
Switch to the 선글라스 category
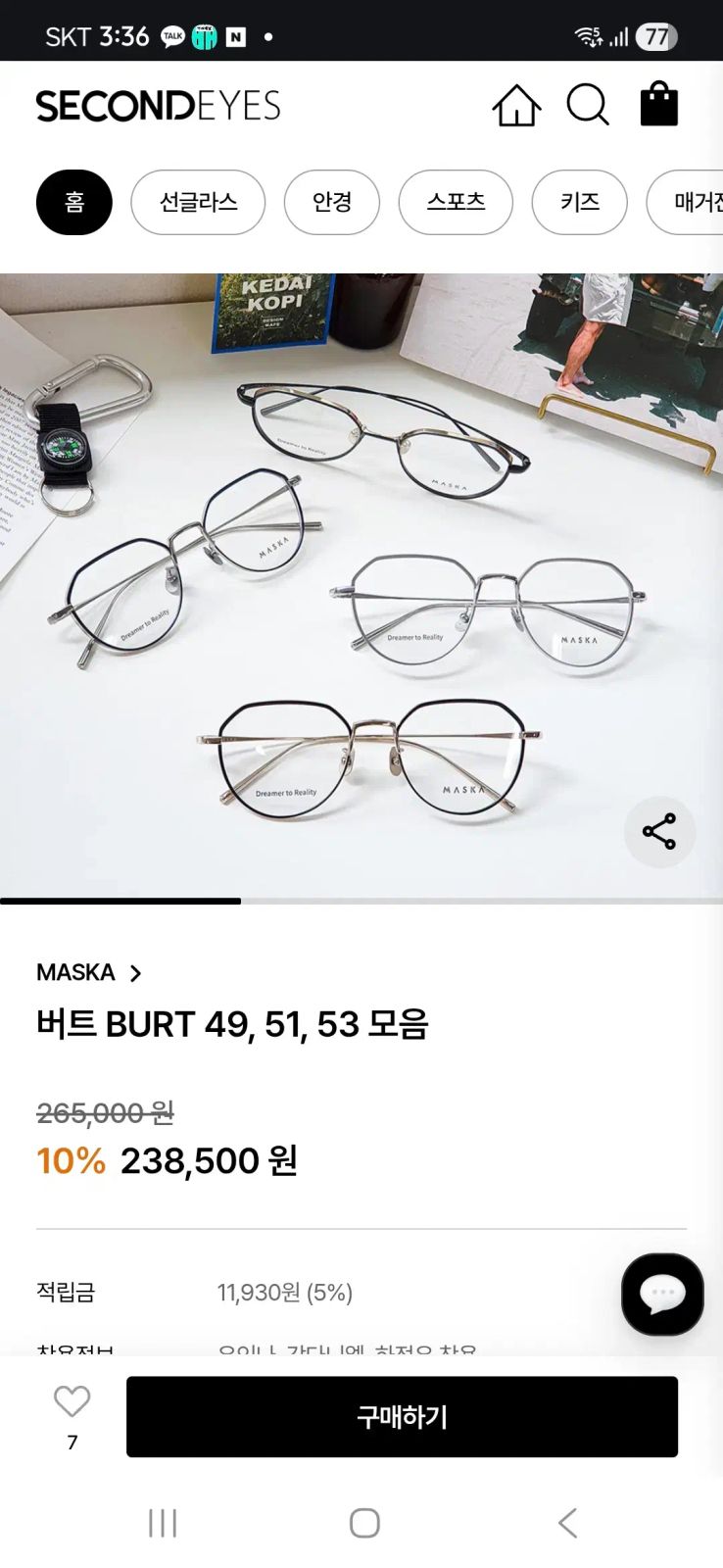click(x=198, y=202)
